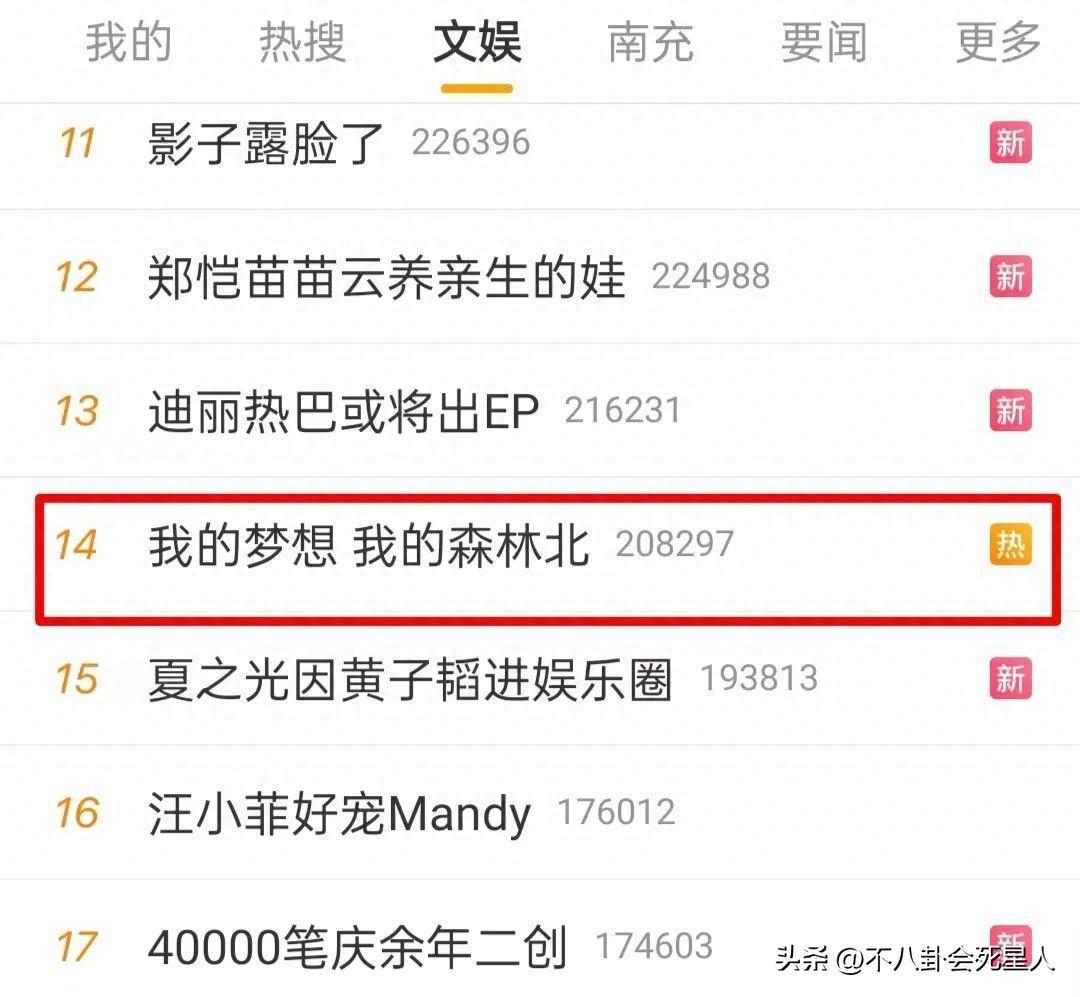Open topic 我的梦想 我的森林北
The height and width of the screenshot is (997, 1080).
click(369, 546)
